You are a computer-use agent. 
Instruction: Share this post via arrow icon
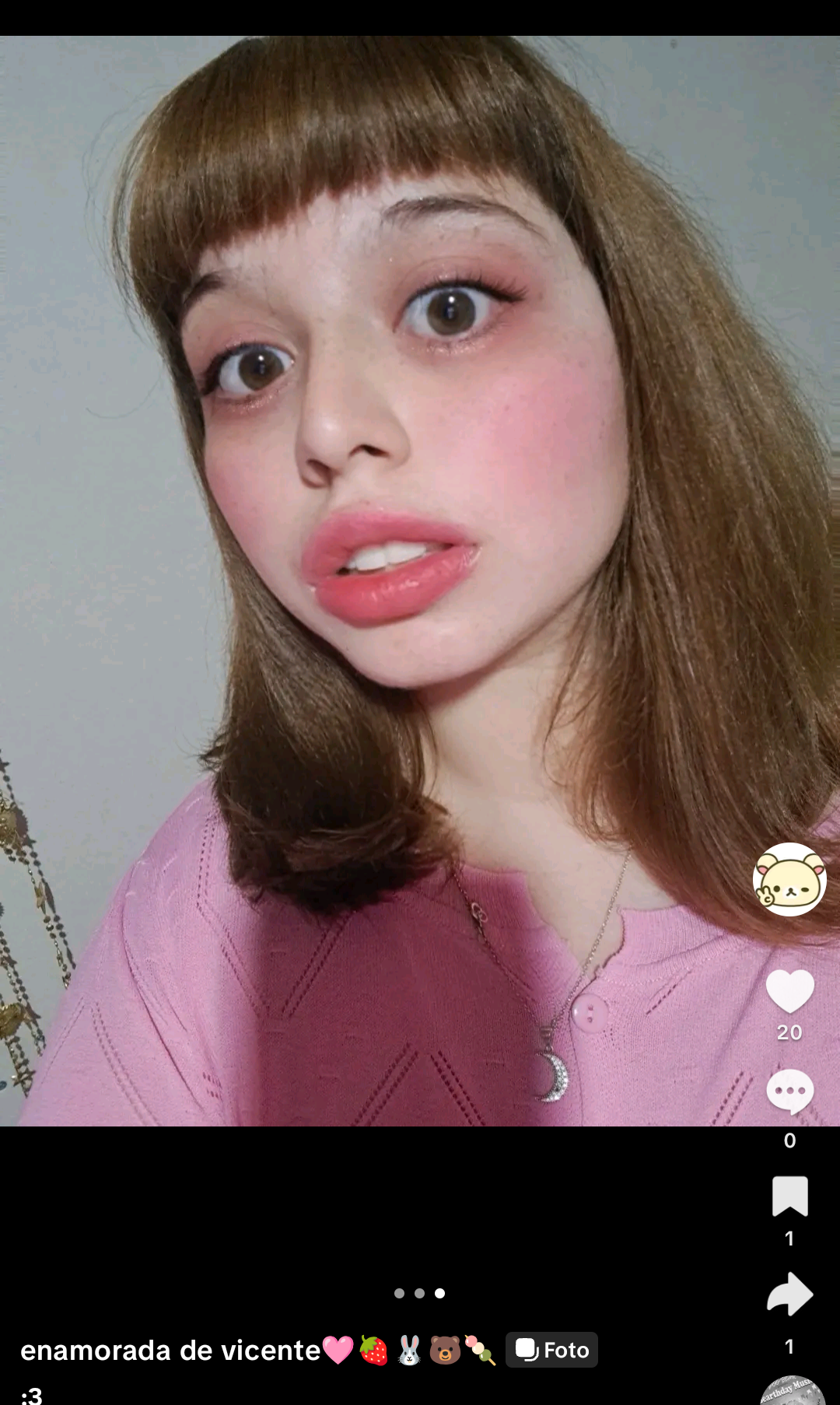click(789, 1295)
